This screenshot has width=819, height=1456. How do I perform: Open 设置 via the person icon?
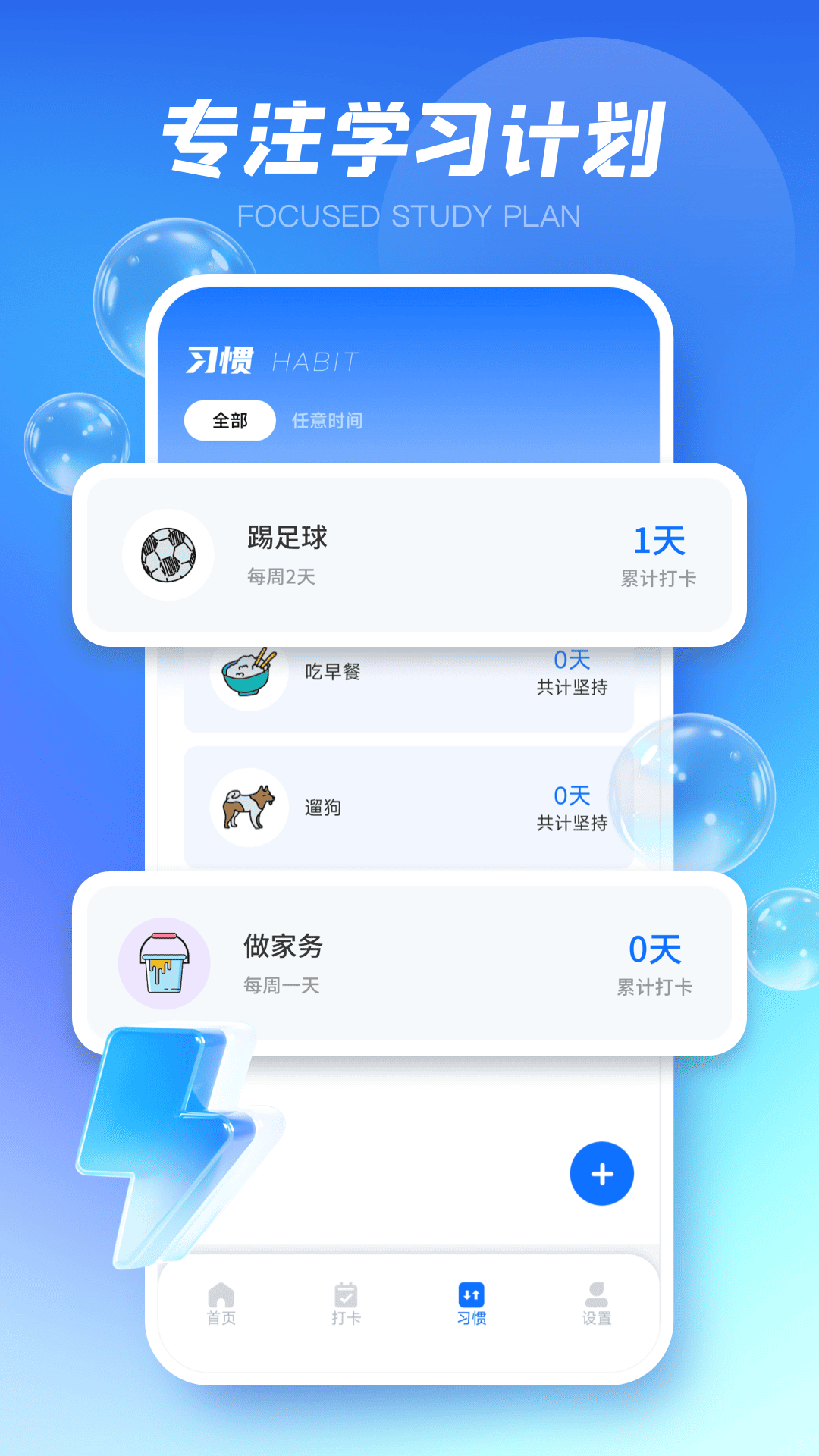(x=596, y=1292)
